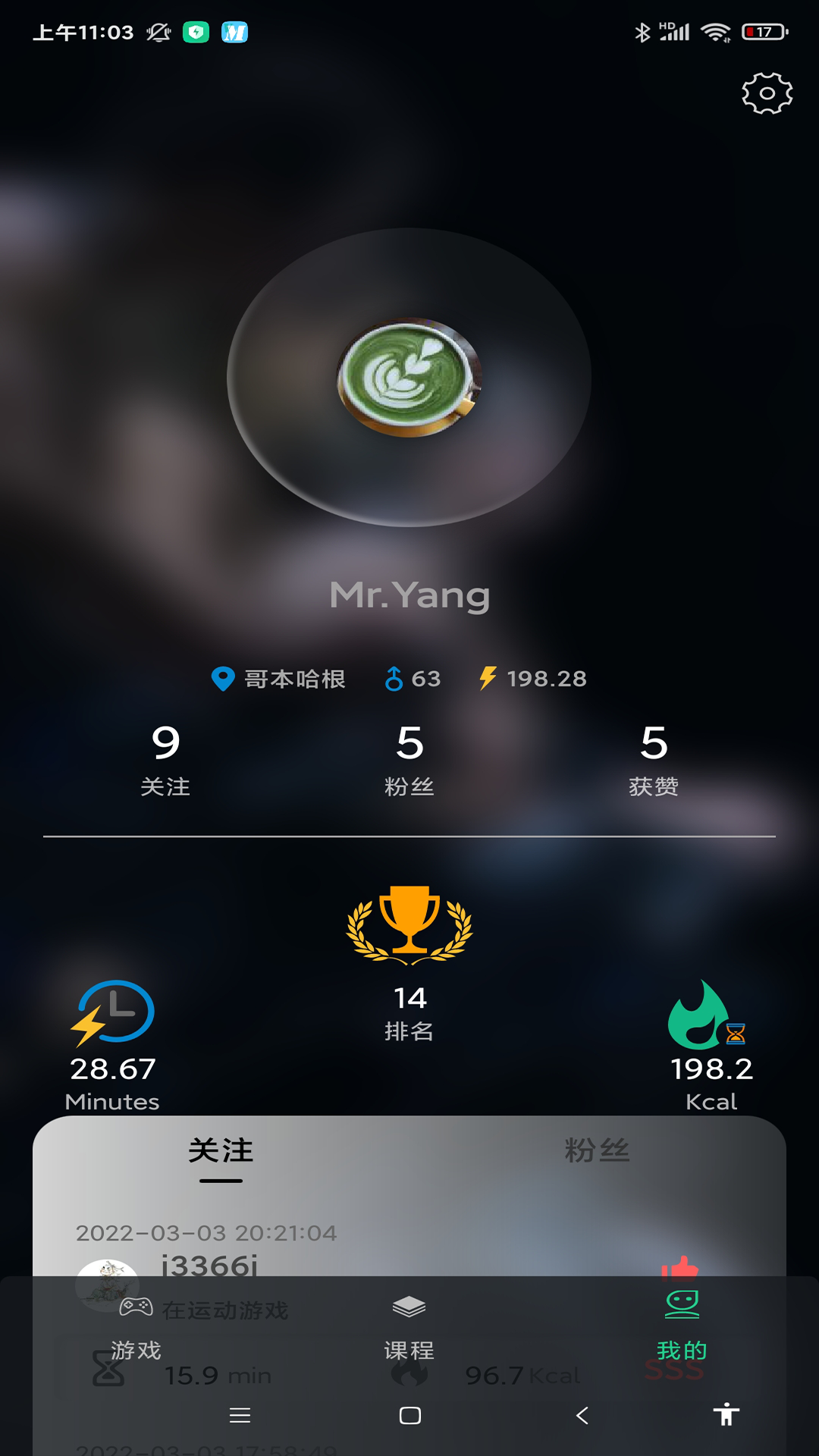The width and height of the screenshot is (819, 1456).
Task: Open the 关注 following count
Action: (167, 762)
